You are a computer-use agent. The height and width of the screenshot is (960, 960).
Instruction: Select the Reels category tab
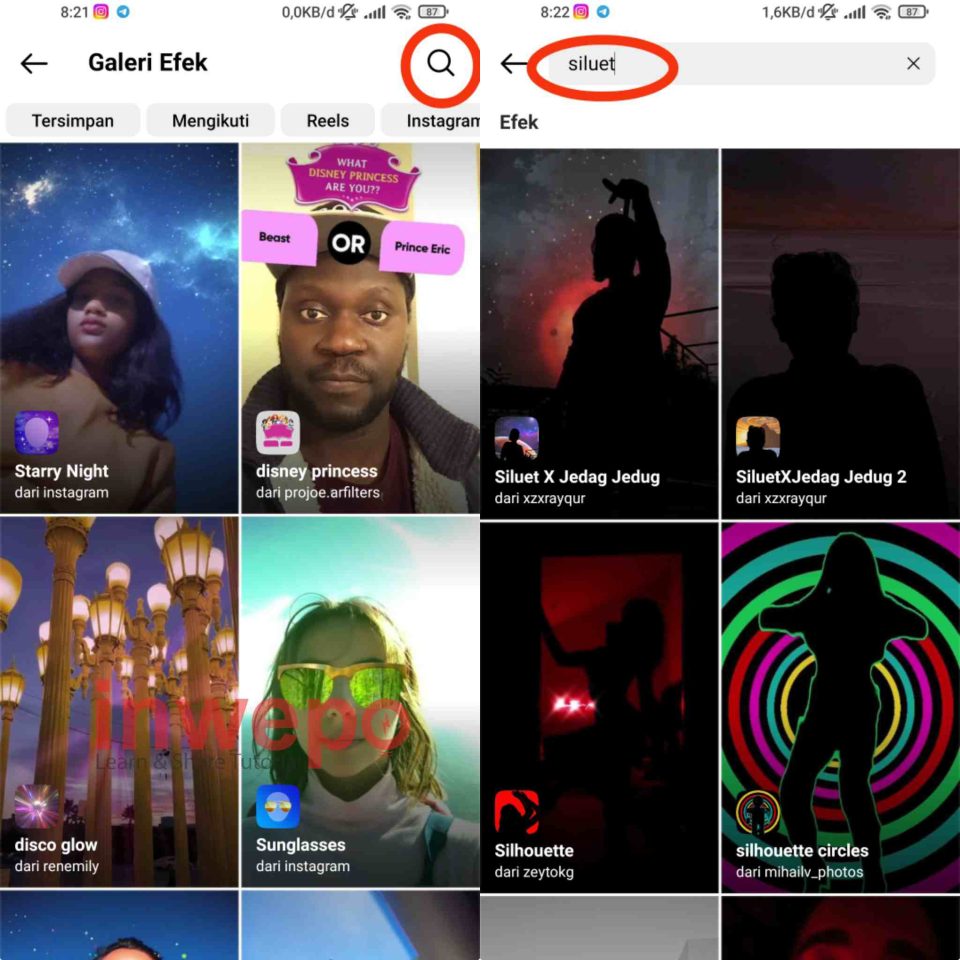click(327, 121)
